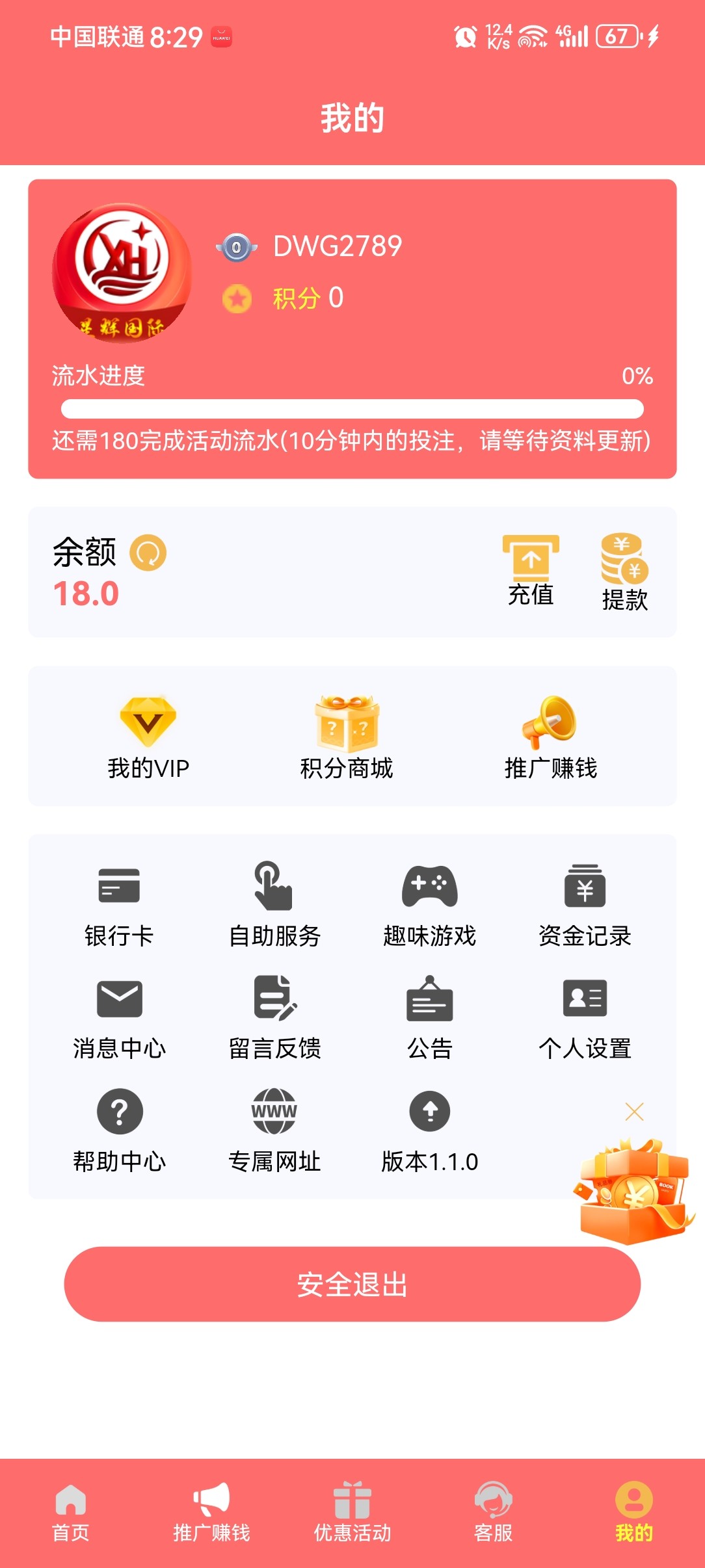The image size is (705, 1568).
Task: Open 公告 announcements
Action: coord(429,1018)
